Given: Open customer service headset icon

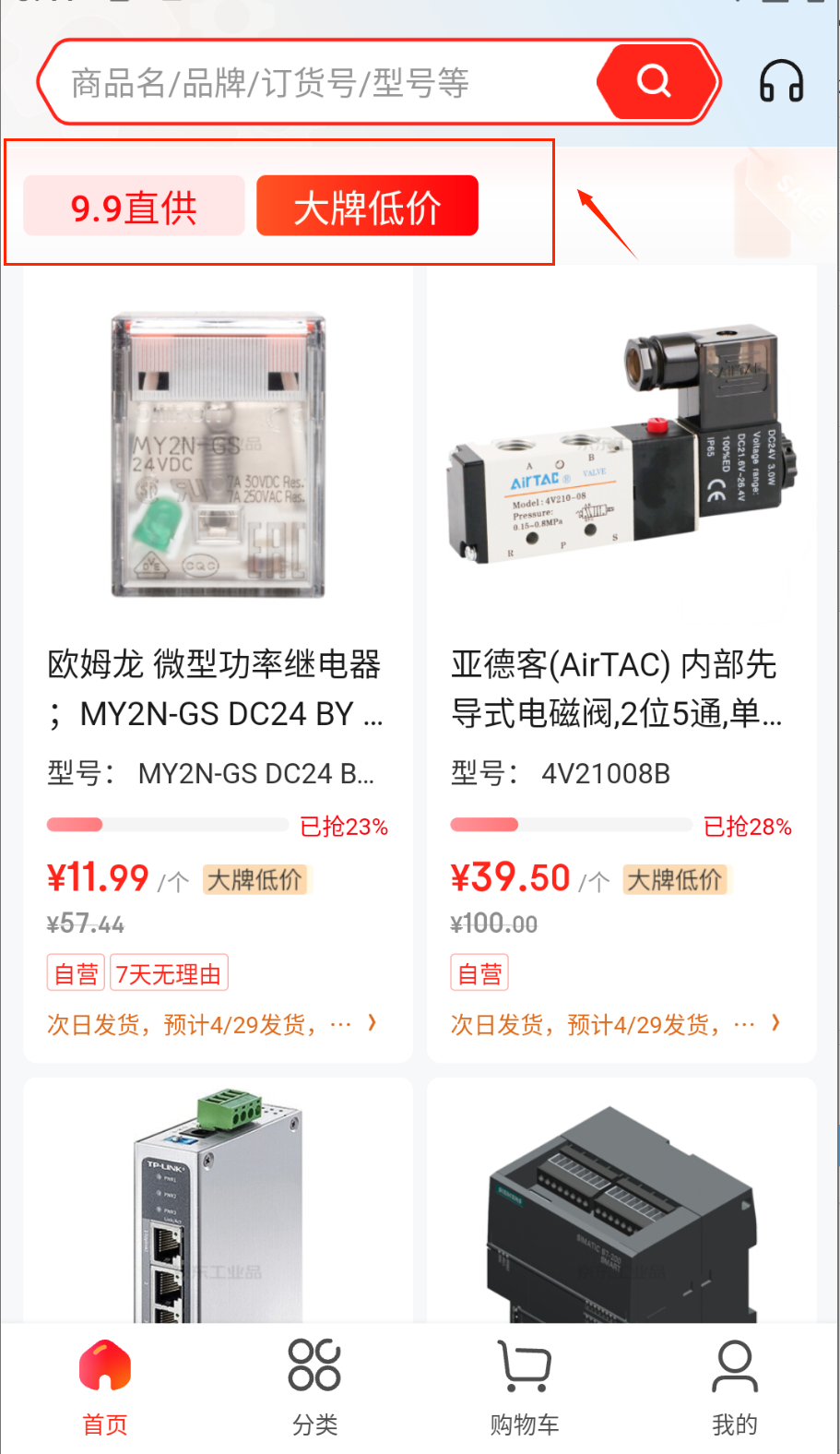Looking at the screenshot, I should coord(781,82).
